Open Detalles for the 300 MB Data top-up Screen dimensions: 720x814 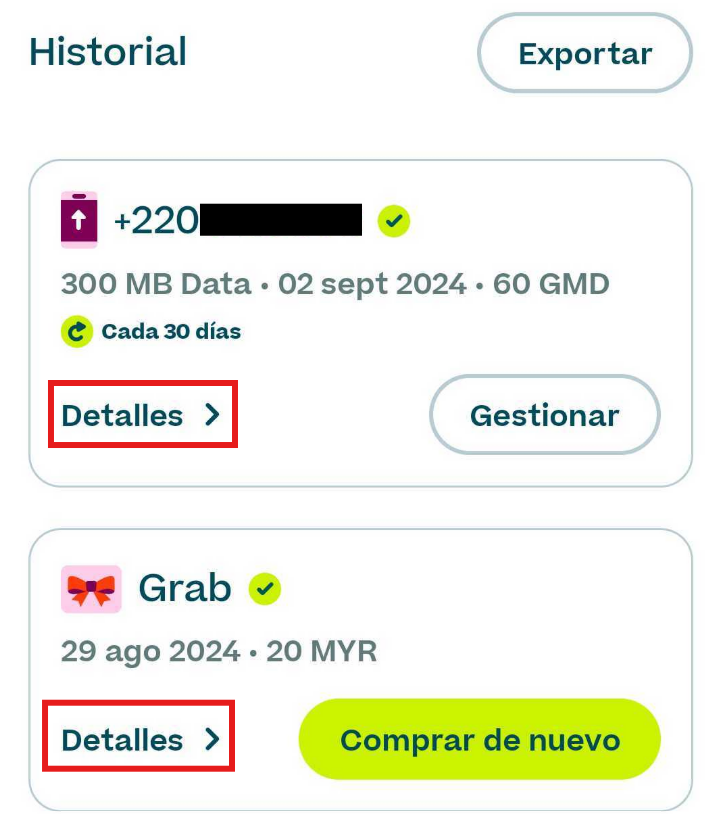click(x=141, y=415)
